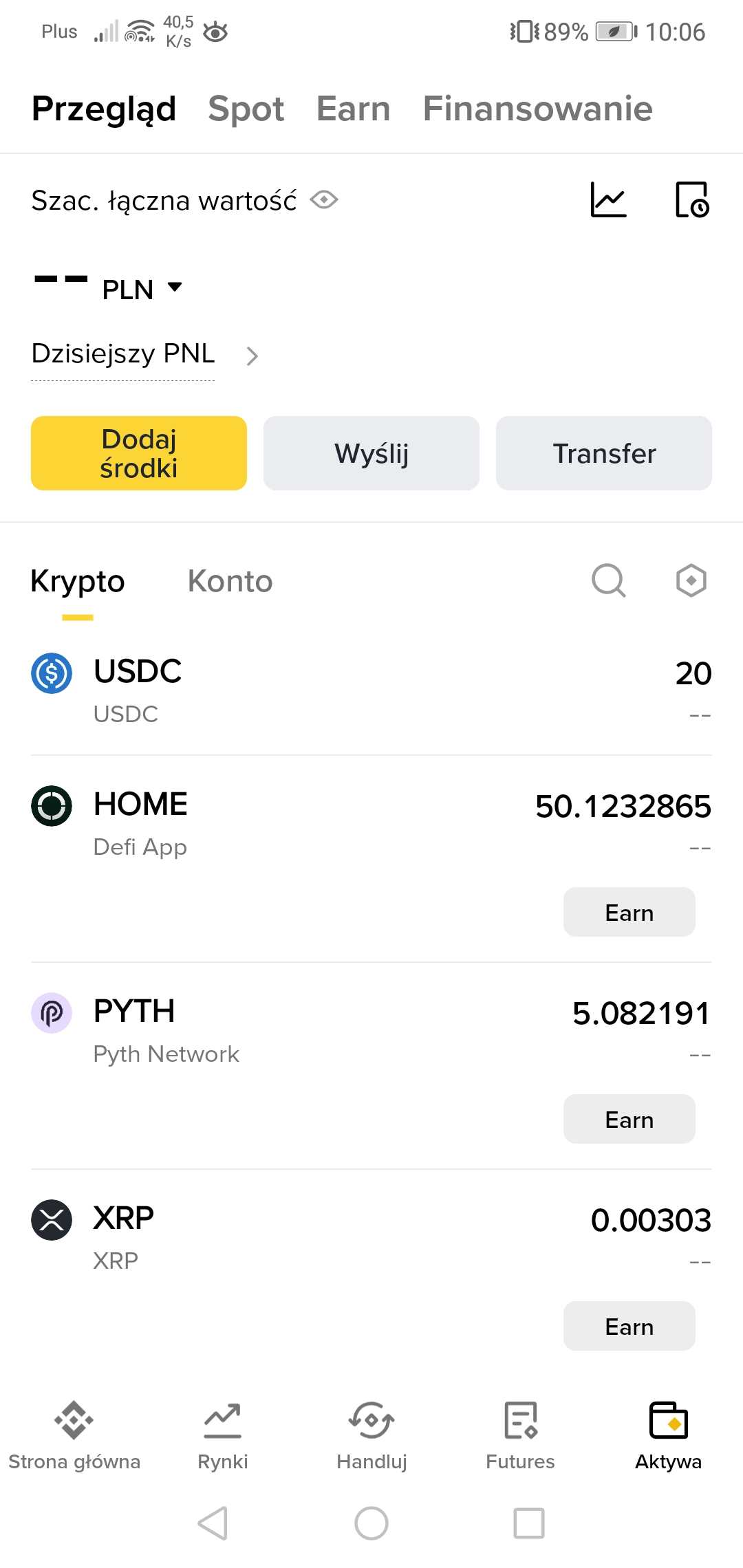The image size is (743, 1568).
Task: Open Futures in bottom navigation
Action: [x=520, y=1435]
